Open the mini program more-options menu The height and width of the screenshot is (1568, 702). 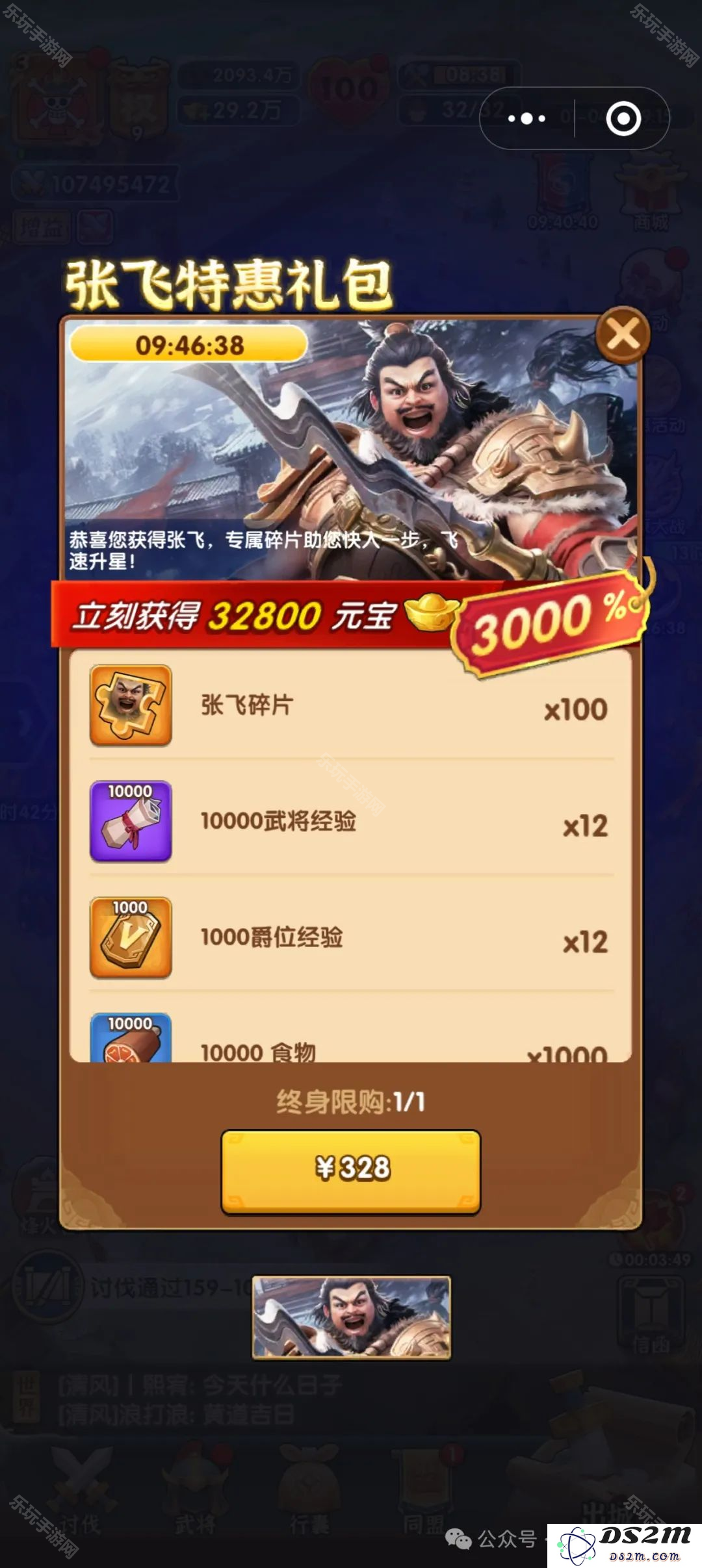[x=526, y=119]
